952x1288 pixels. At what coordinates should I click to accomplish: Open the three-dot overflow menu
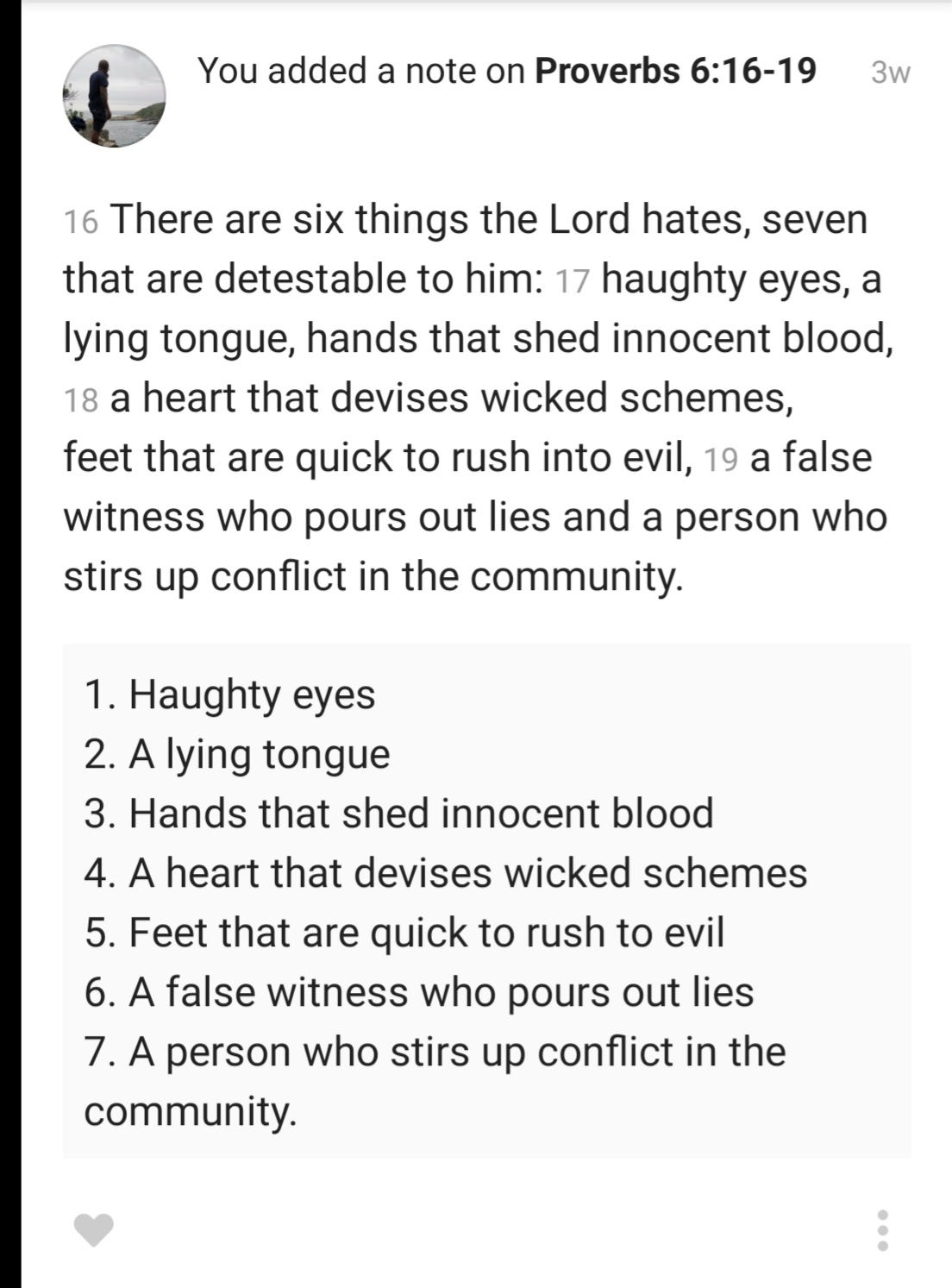click(882, 1230)
